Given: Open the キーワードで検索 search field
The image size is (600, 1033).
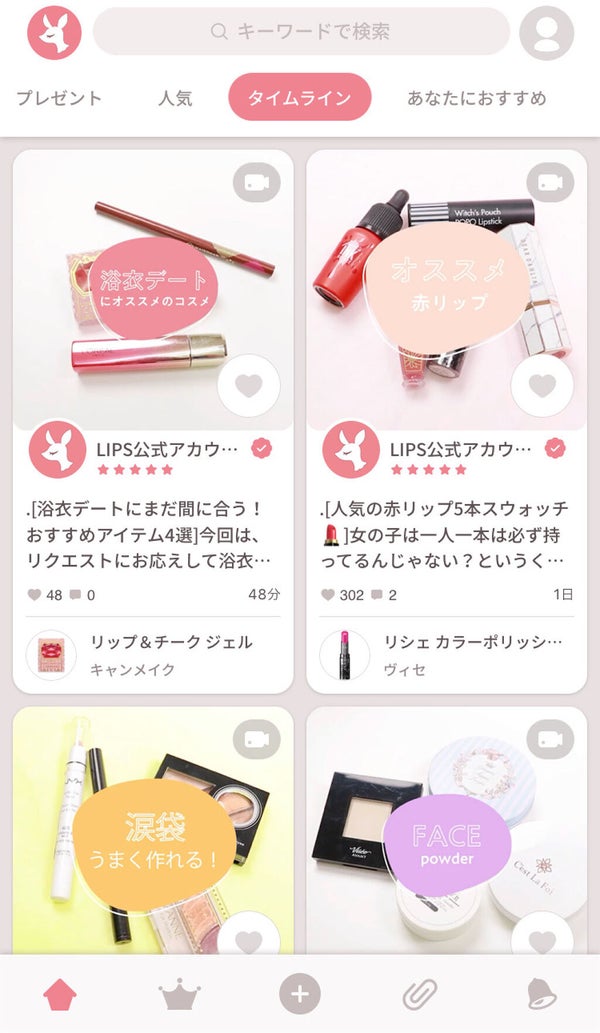Looking at the screenshot, I should coord(301,32).
